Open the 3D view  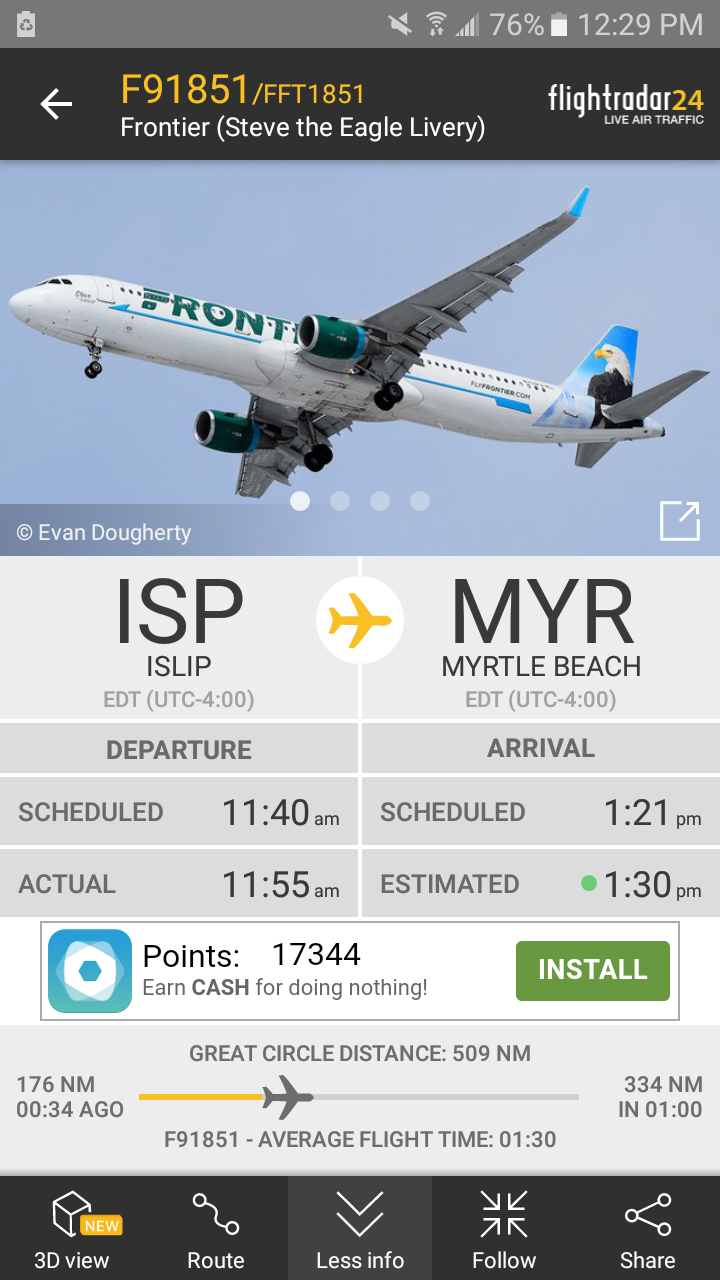(x=72, y=1230)
